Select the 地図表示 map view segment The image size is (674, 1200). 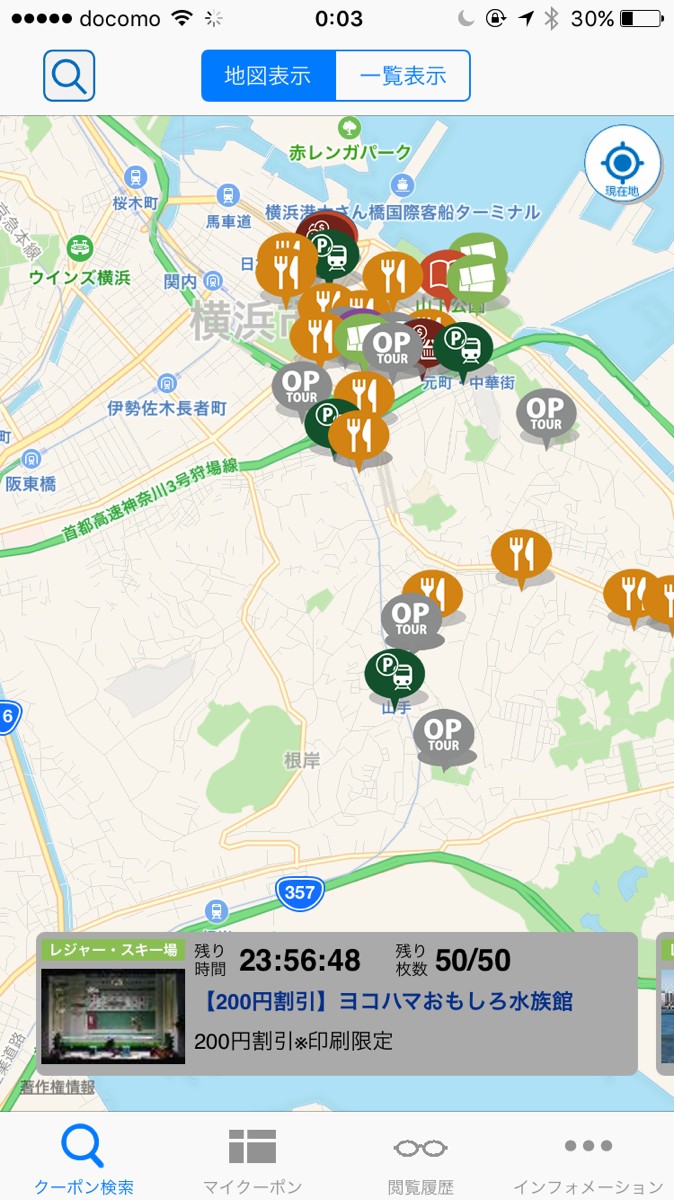(x=267, y=76)
